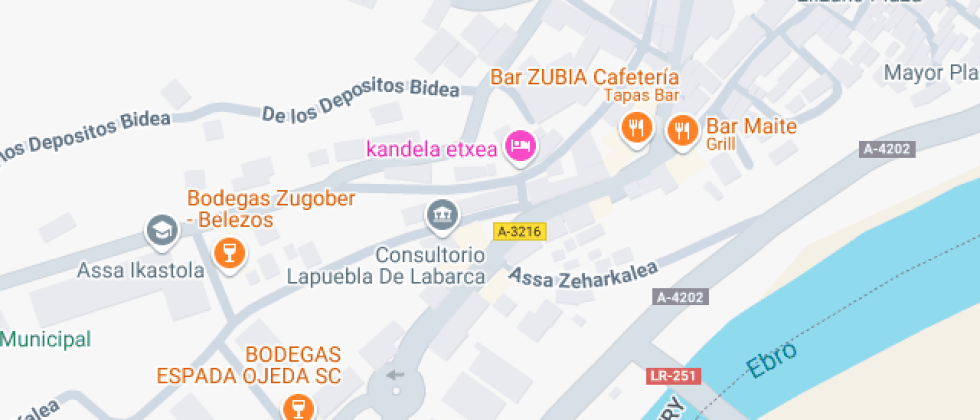980x420 pixels.
Task: Tap the Bar ZUBIA Cafetería restaurant pin
Action: (x=637, y=127)
